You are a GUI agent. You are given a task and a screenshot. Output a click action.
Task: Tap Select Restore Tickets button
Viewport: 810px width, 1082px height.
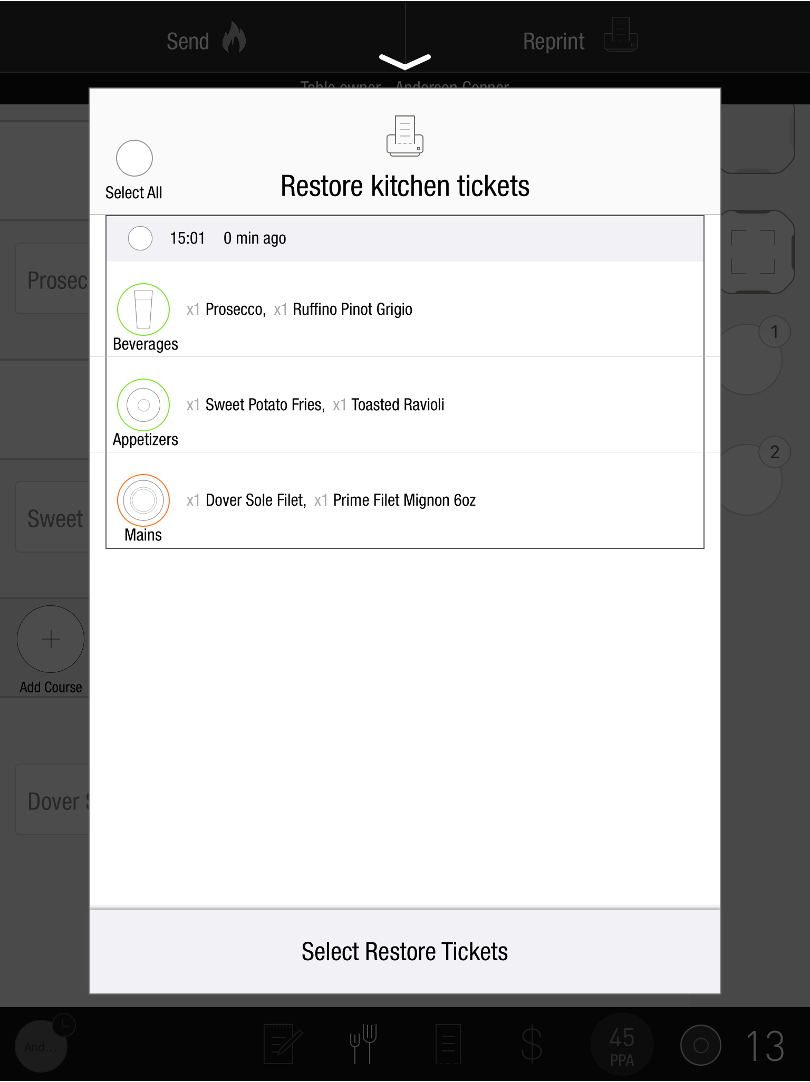click(x=405, y=951)
